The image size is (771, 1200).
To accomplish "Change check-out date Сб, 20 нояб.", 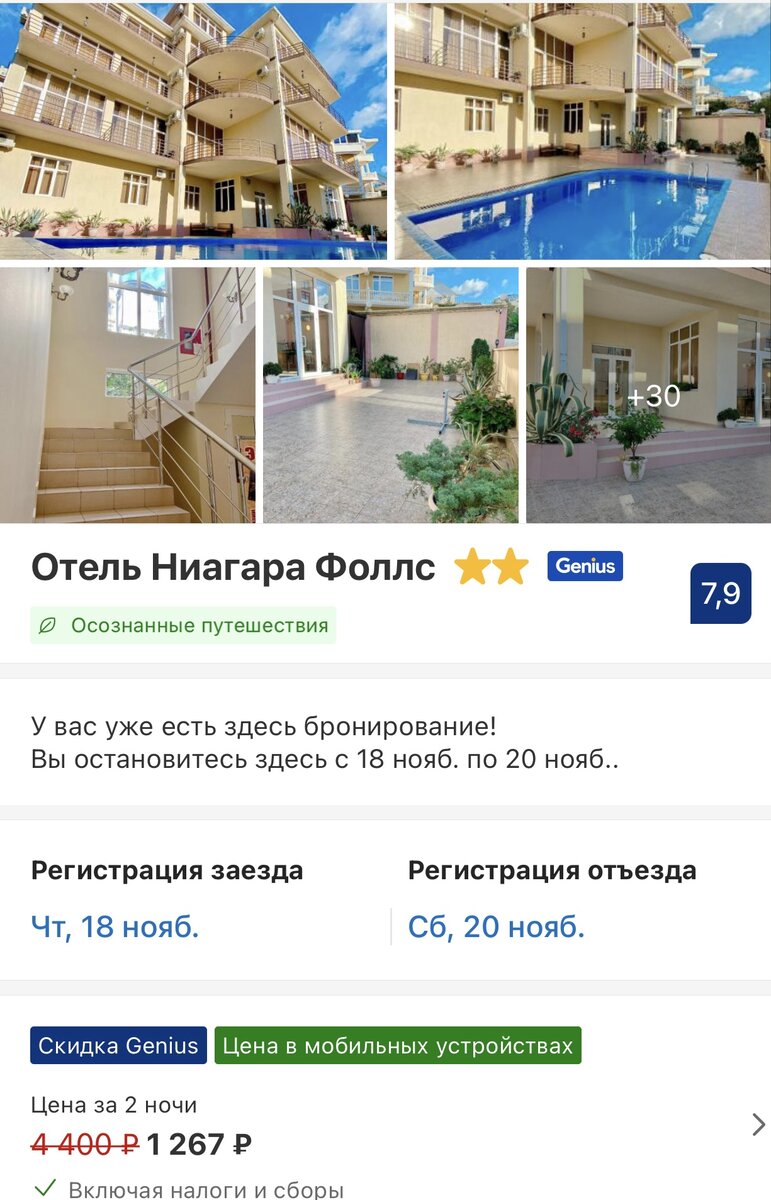I will (496, 927).
